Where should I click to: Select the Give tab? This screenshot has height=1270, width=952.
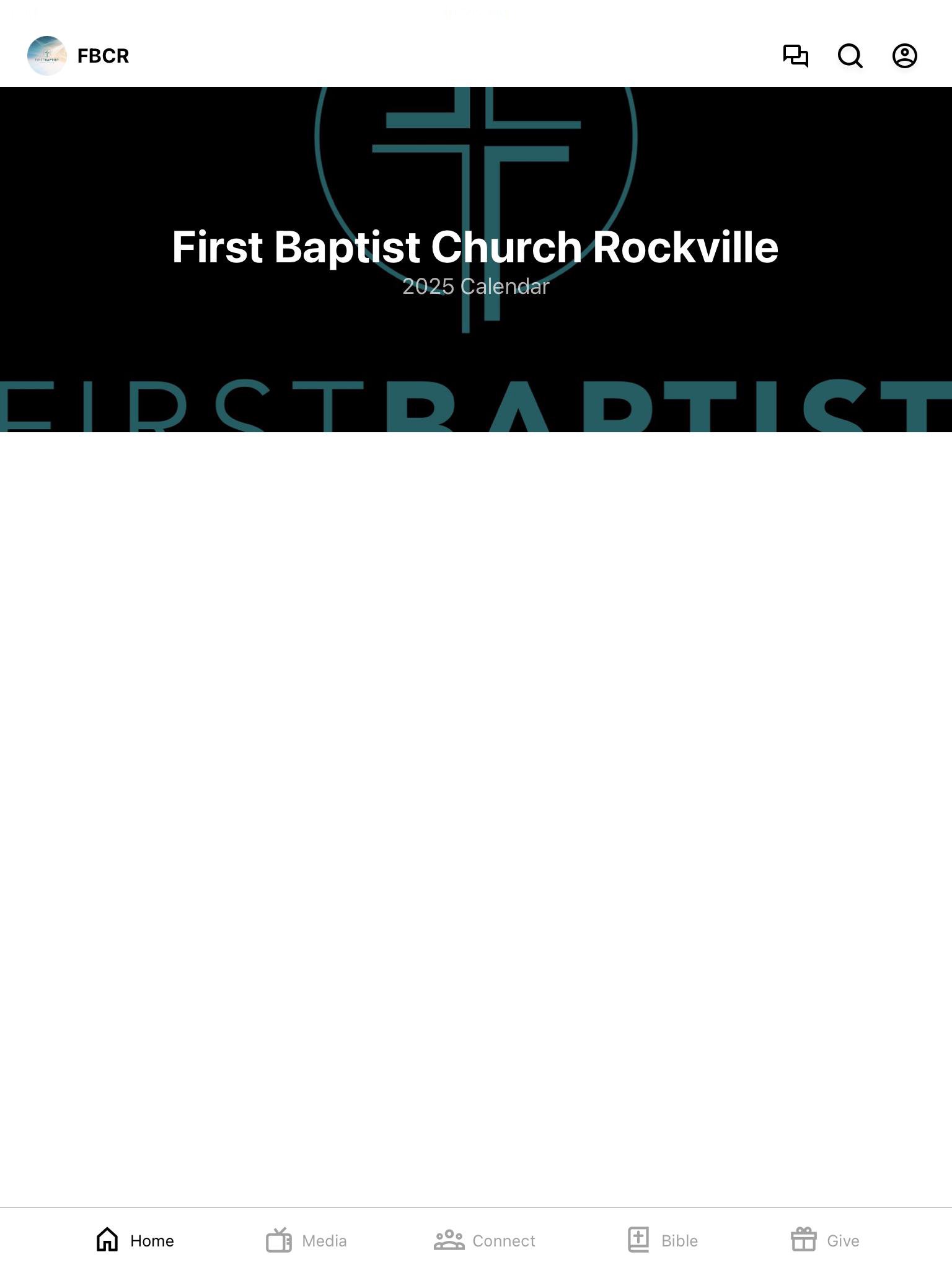825,1240
